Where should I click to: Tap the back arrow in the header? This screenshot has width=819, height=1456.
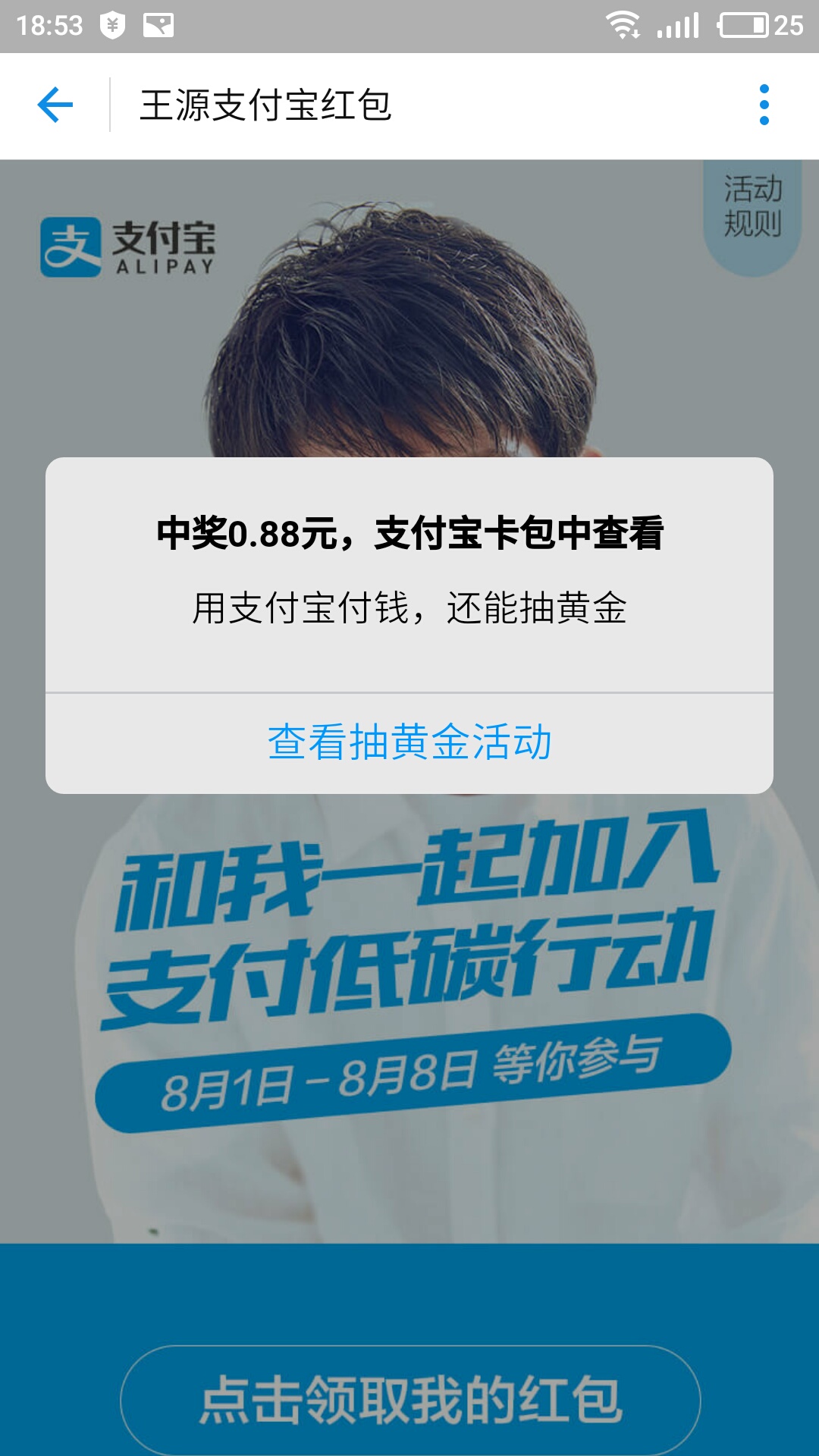55,105
